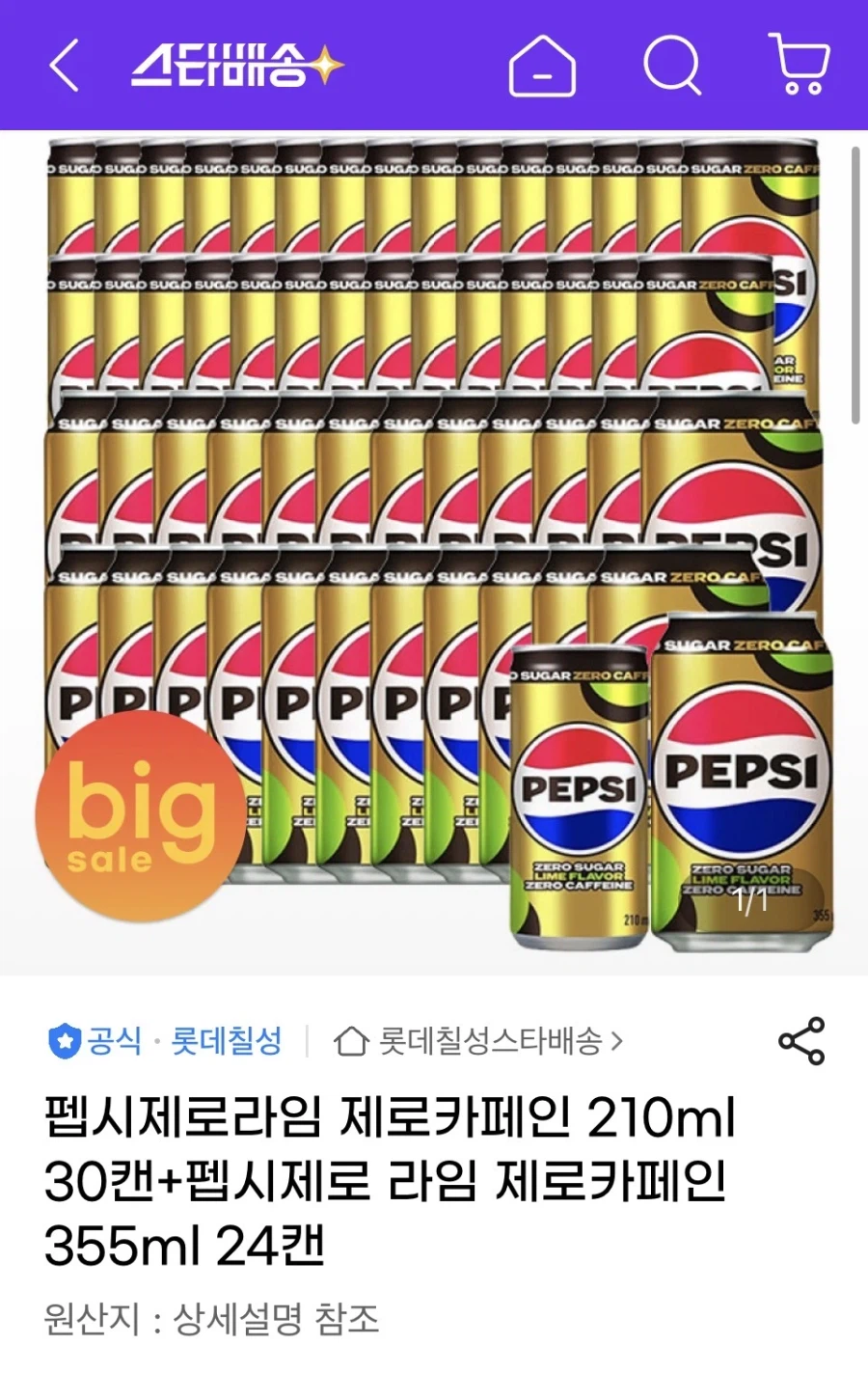Select the divider between seller and store name
The width and height of the screenshot is (868, 1373).
[x=305, y=1039]
